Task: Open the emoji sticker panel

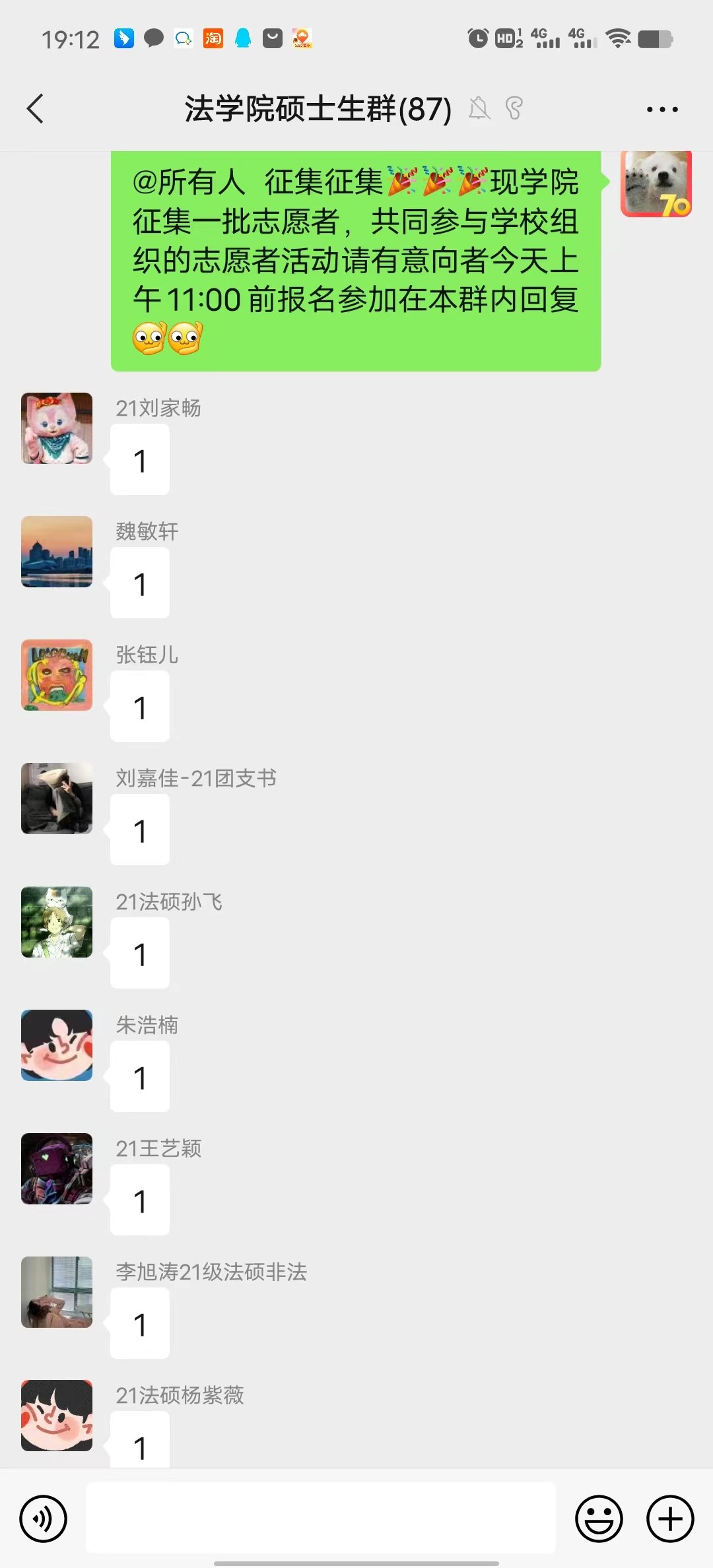Action: (599, 1519)
